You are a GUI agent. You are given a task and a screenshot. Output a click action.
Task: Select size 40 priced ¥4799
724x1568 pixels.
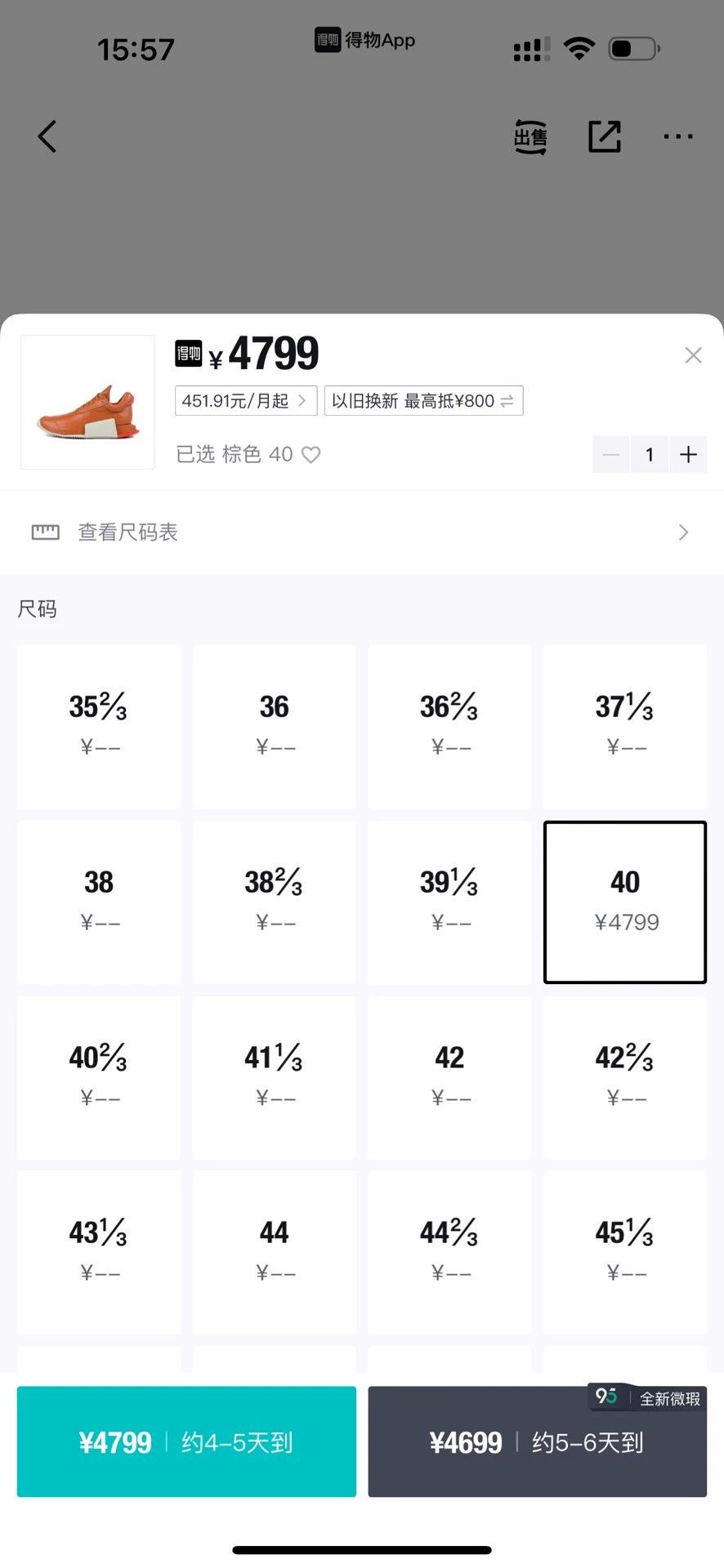(625, 902)
